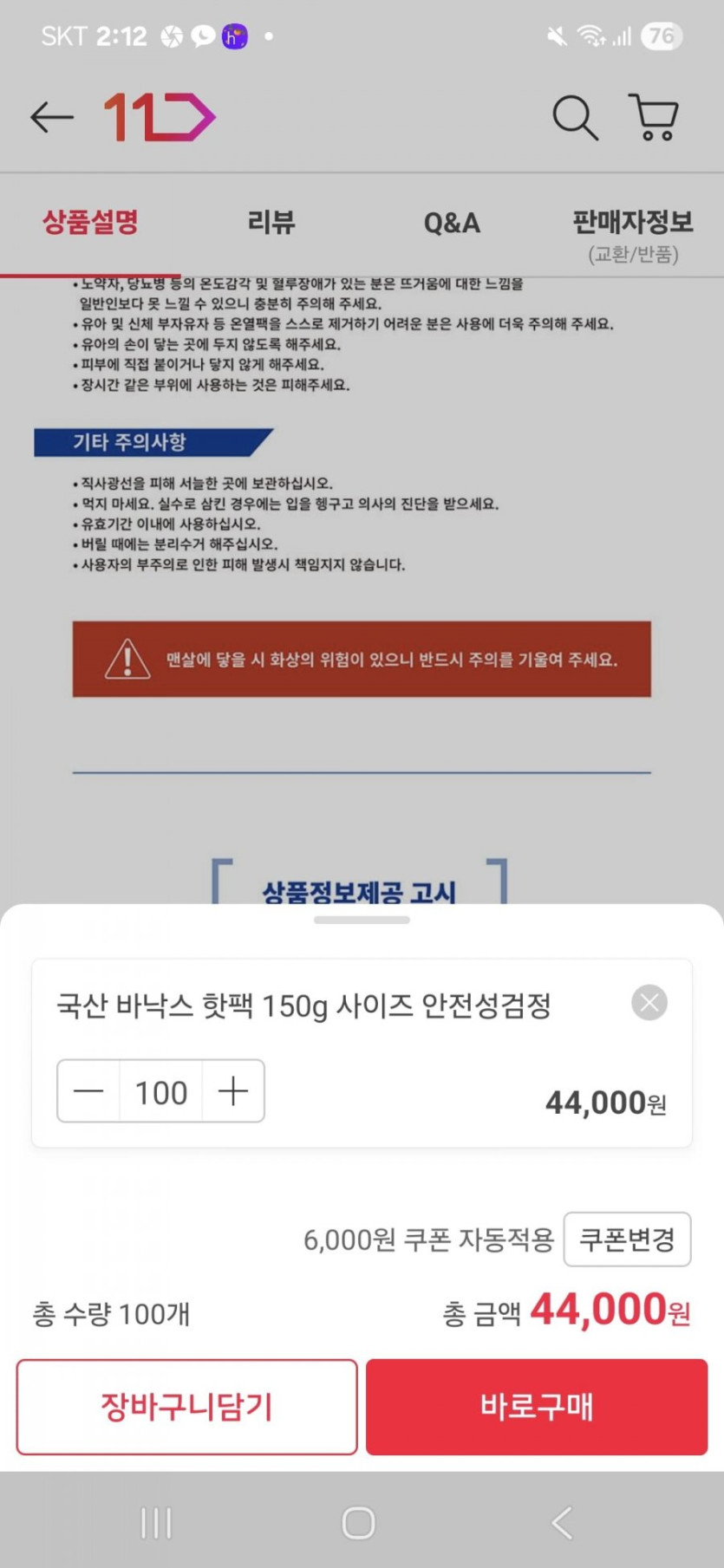Tap the 11st logo
Screen dimensions: 724x1568
160,117
